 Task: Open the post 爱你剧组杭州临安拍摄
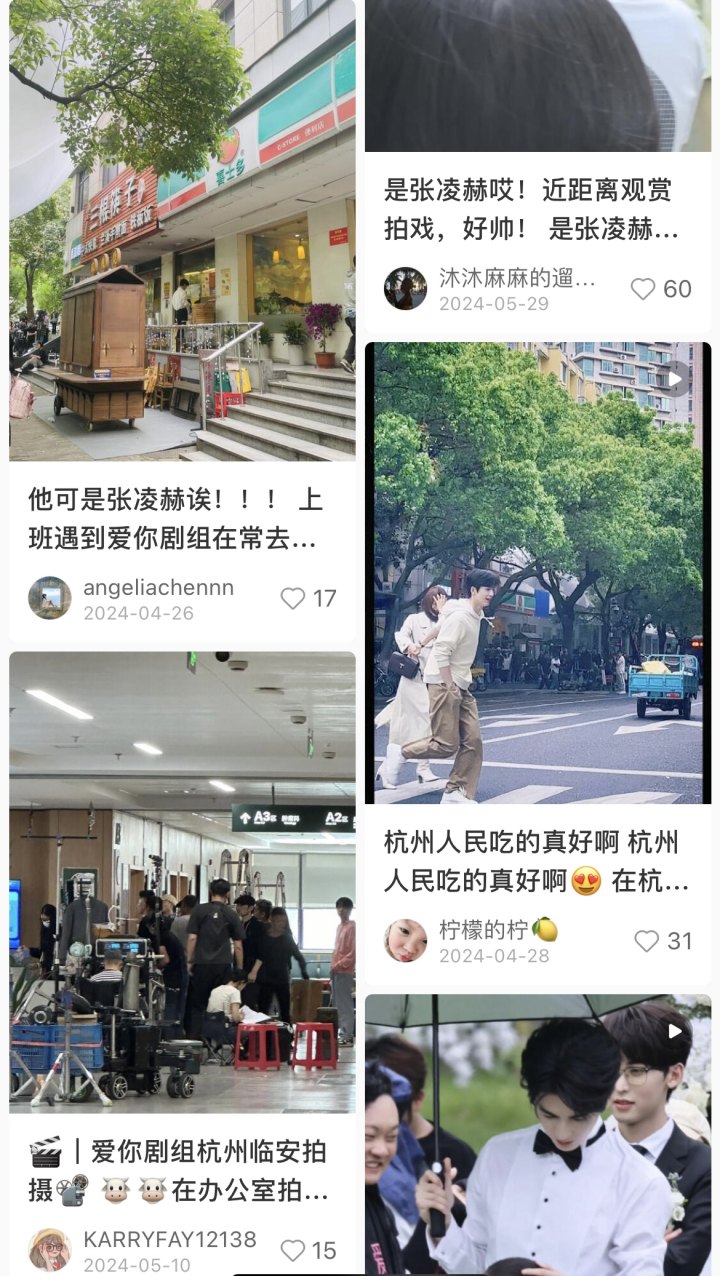point(182,882)
